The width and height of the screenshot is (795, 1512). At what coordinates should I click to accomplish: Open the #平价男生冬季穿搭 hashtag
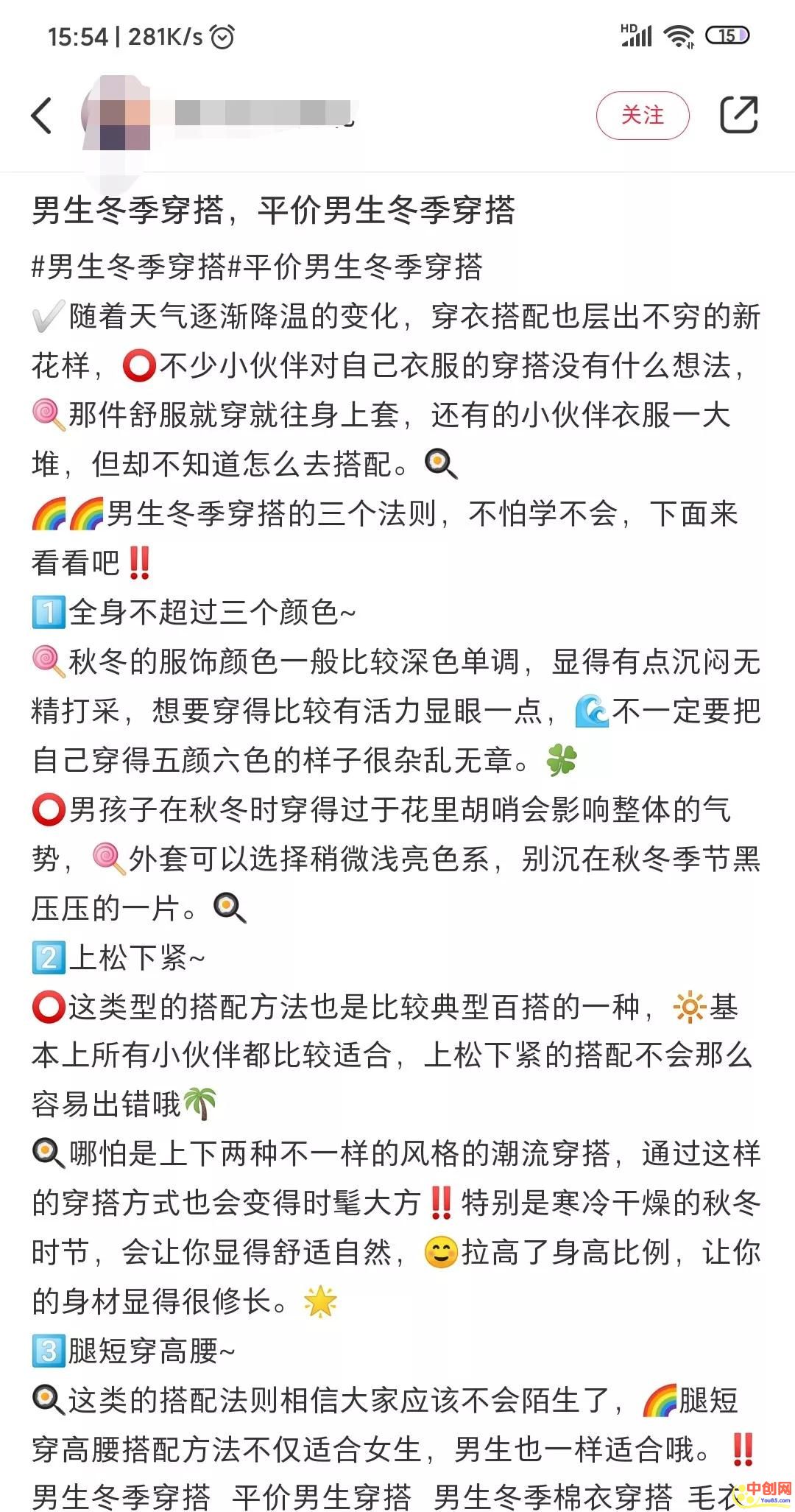click(x=356, y=267)
